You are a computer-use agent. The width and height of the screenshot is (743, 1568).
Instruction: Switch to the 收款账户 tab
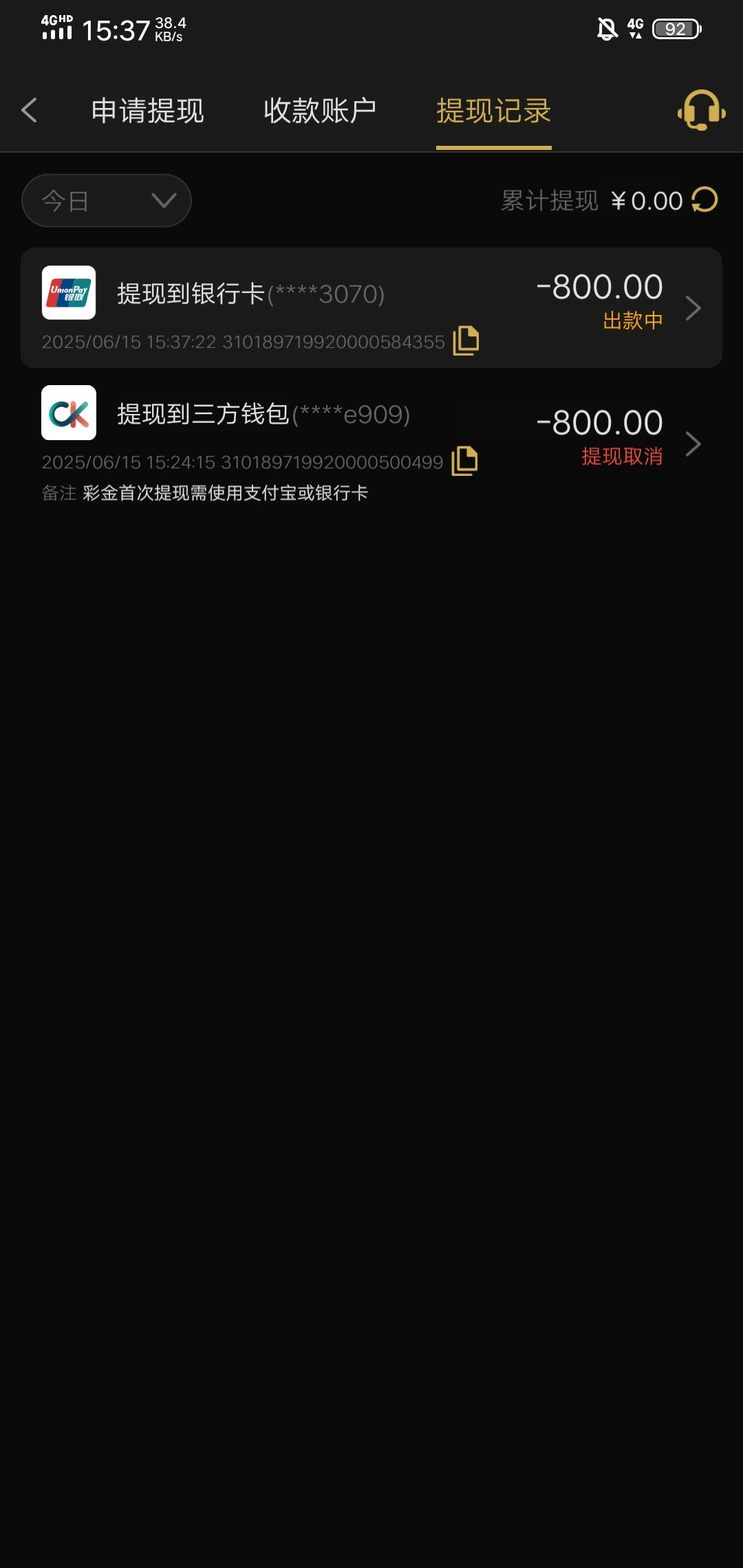[320, 111]
